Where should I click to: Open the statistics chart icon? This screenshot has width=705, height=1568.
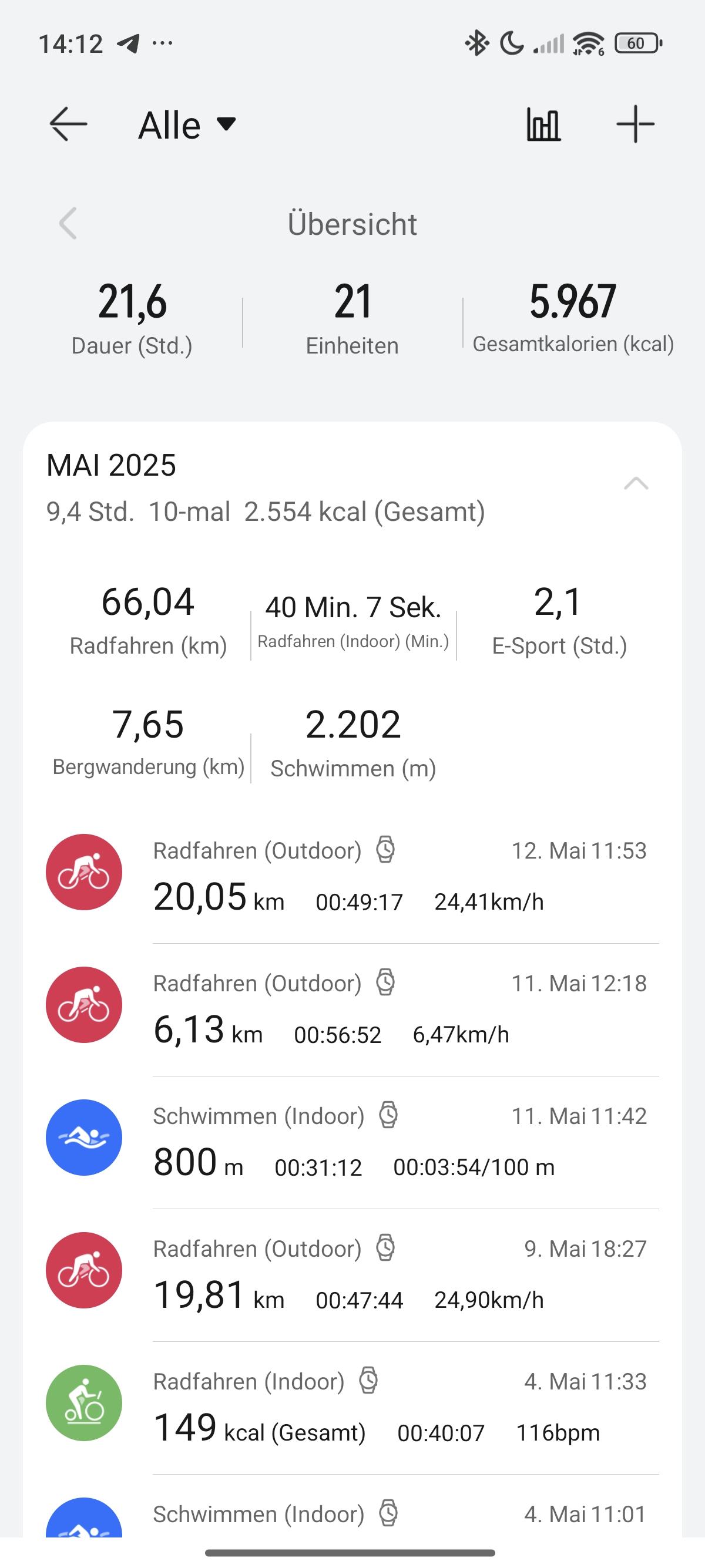tap(543, 124)
